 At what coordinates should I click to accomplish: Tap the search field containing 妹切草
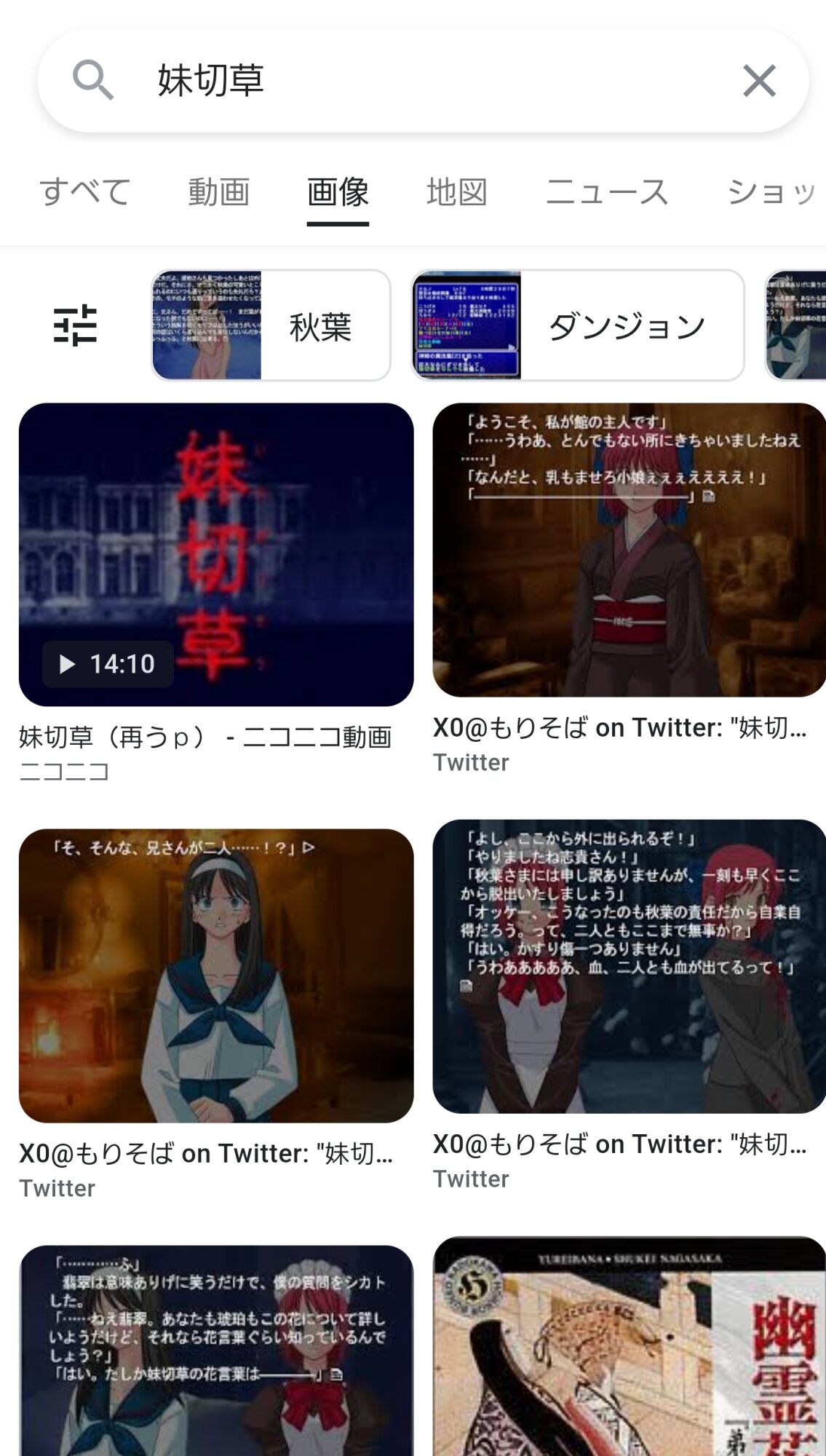(x=422, y=80)
